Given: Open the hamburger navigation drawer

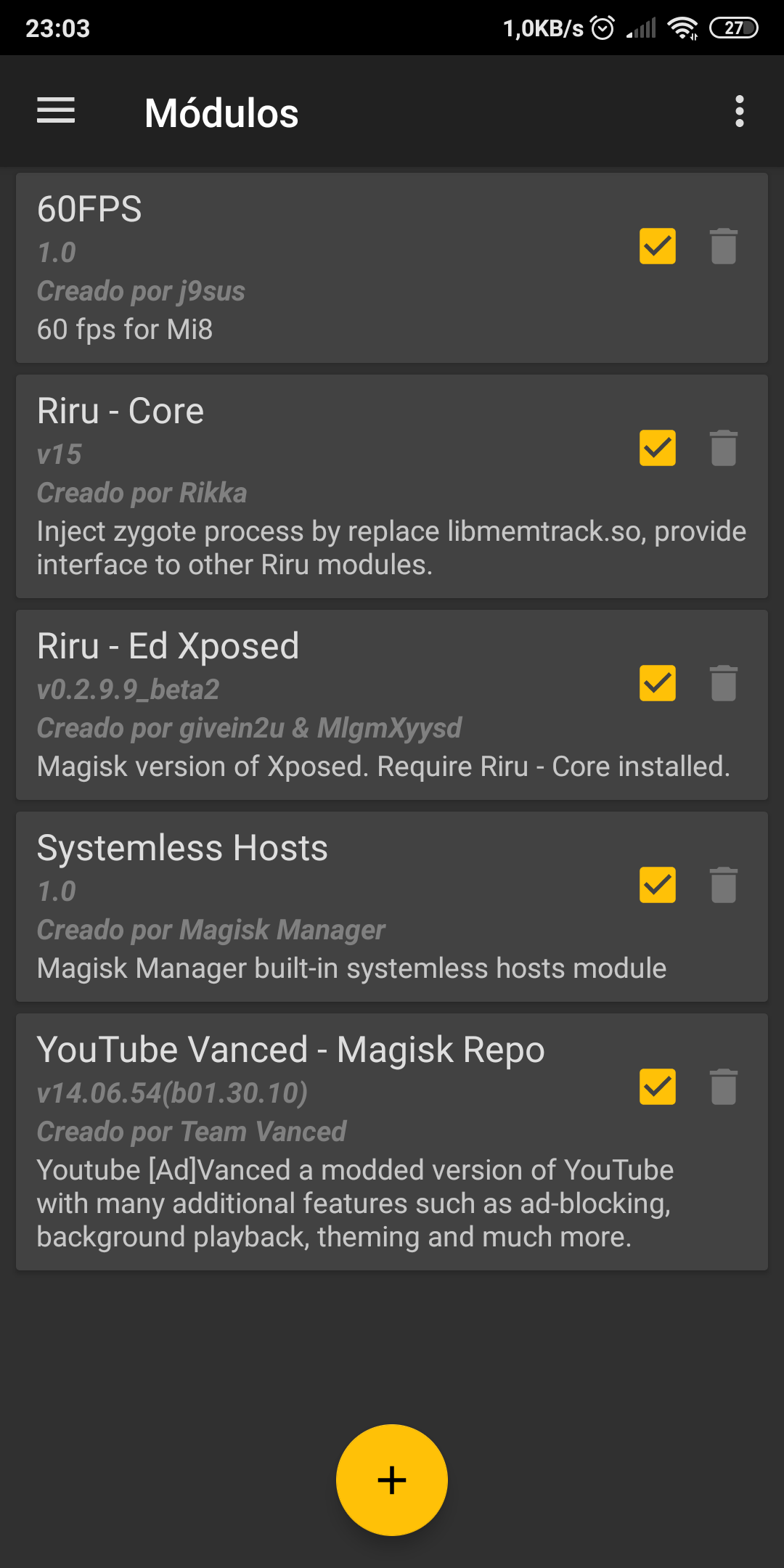Looking at the screenshot, I should pos(56,110).
